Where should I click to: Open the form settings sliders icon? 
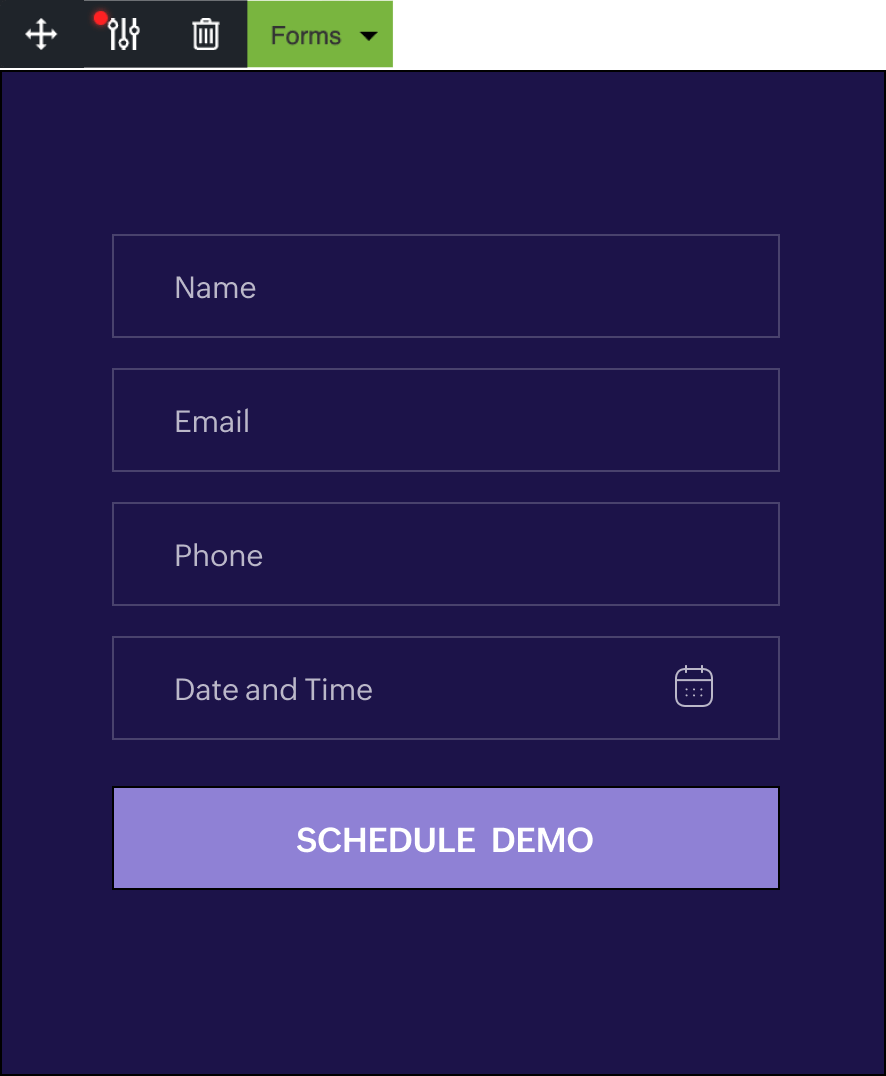tap(124, 35)
